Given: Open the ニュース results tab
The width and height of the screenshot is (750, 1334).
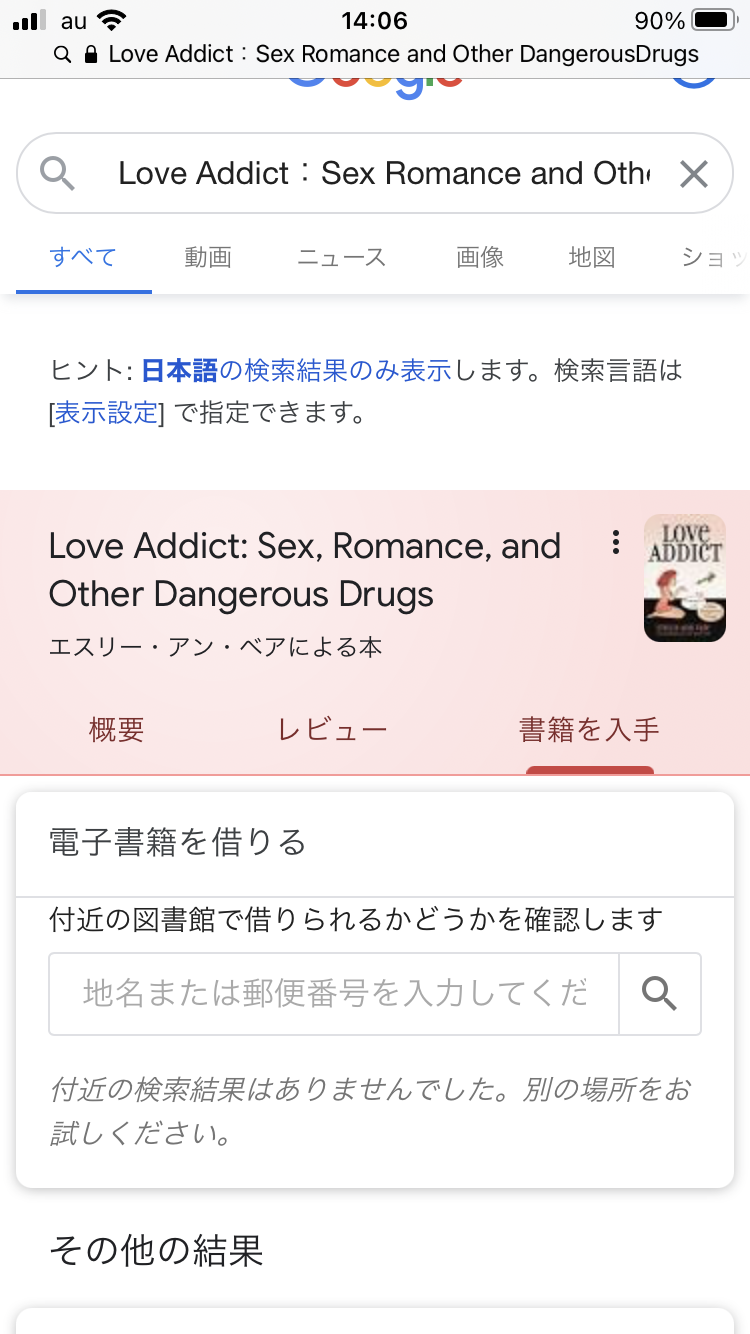Looking at the screenshot, I should tap(341, 257).
